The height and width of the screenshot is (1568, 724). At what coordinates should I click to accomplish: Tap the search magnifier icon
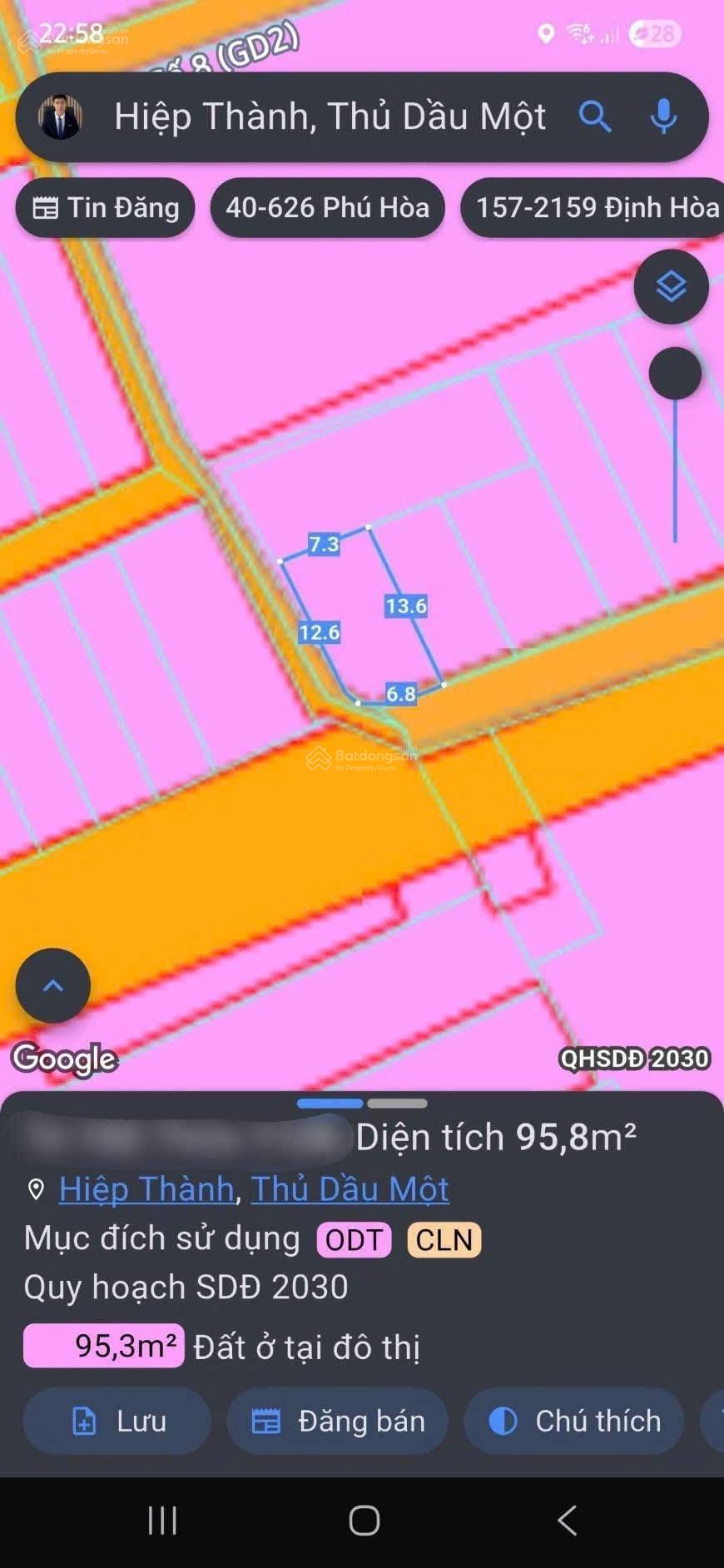[595, 117]
